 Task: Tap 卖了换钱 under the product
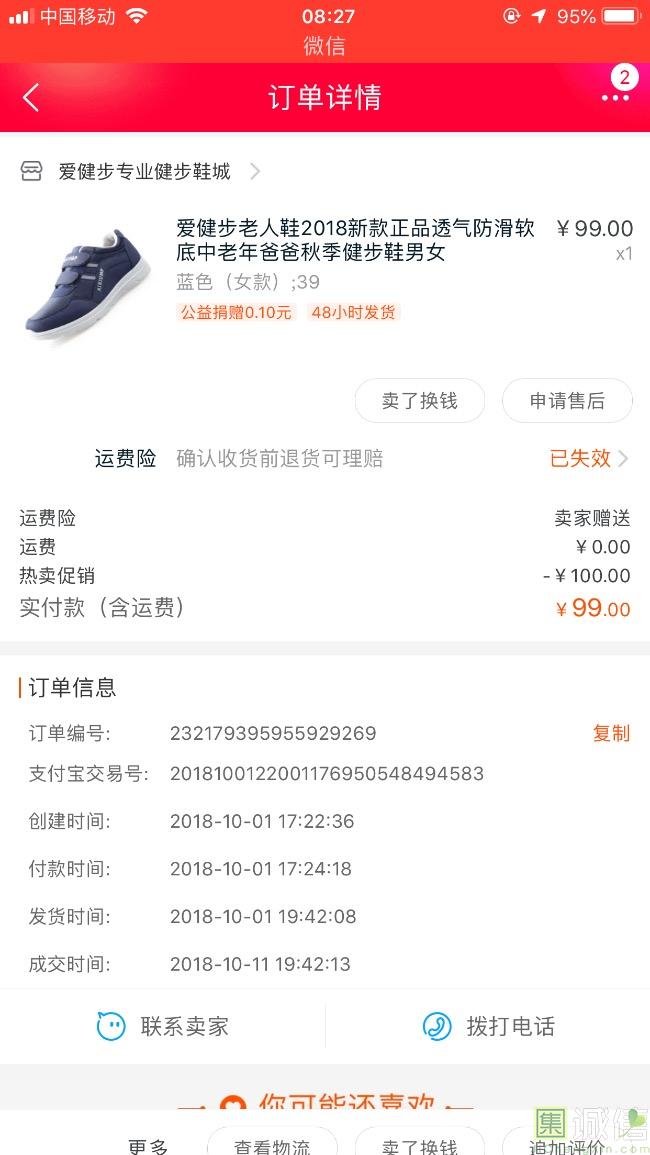[419, 401]
